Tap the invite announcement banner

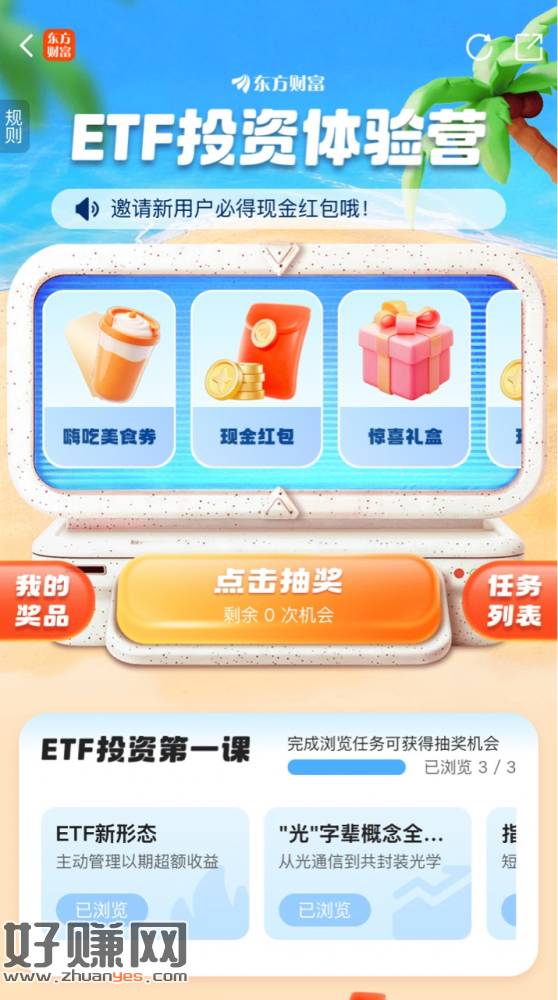point(278,209)
